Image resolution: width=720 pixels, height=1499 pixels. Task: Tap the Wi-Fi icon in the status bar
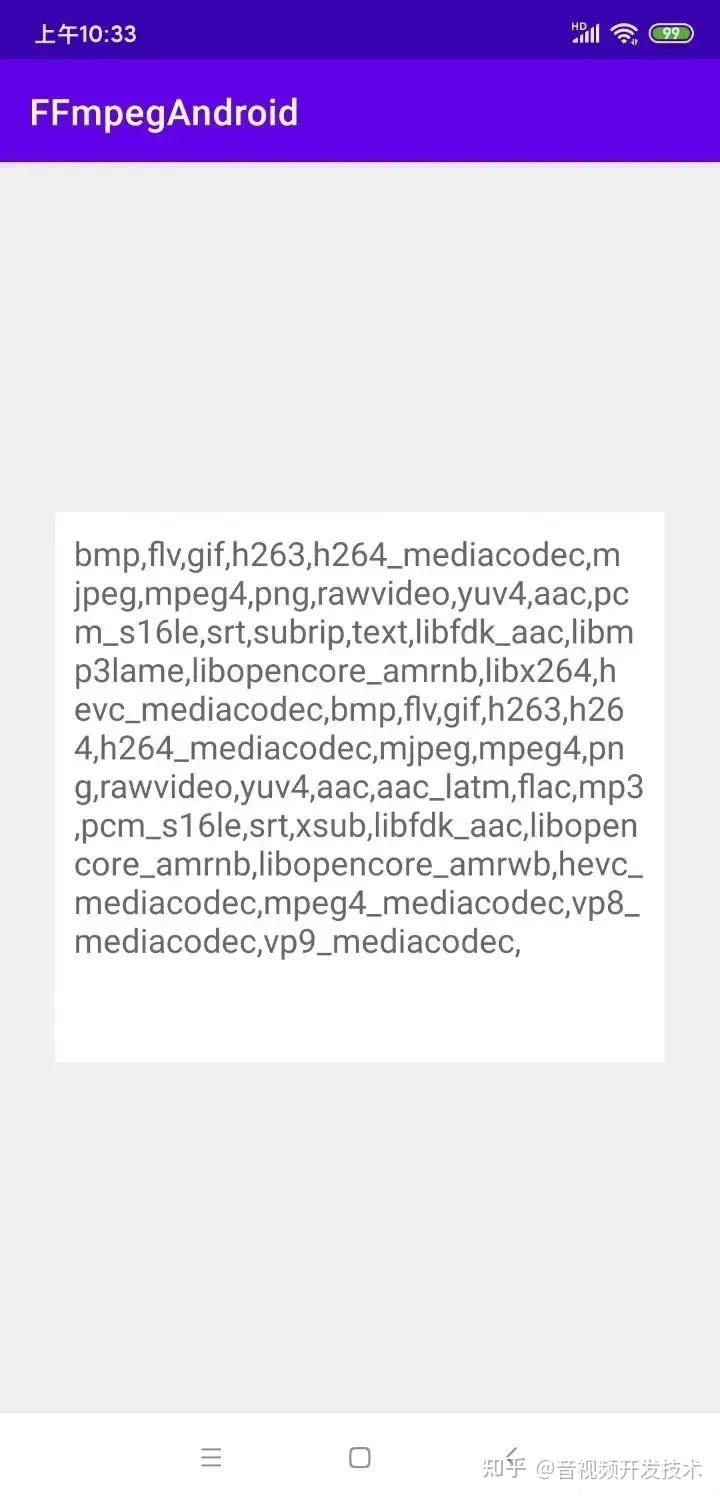623,32
